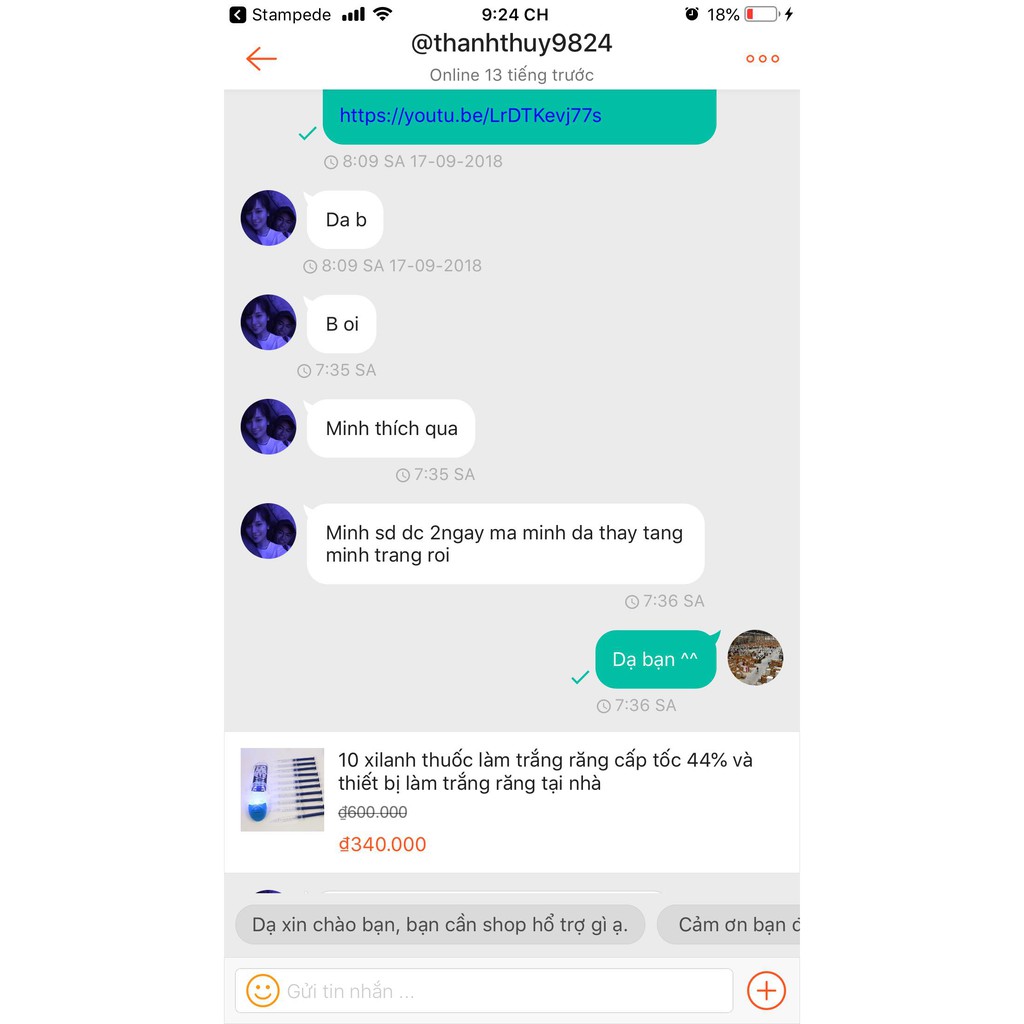Select the 'Cảm ơn bạn' quick reply

click(x=735, y=925)
